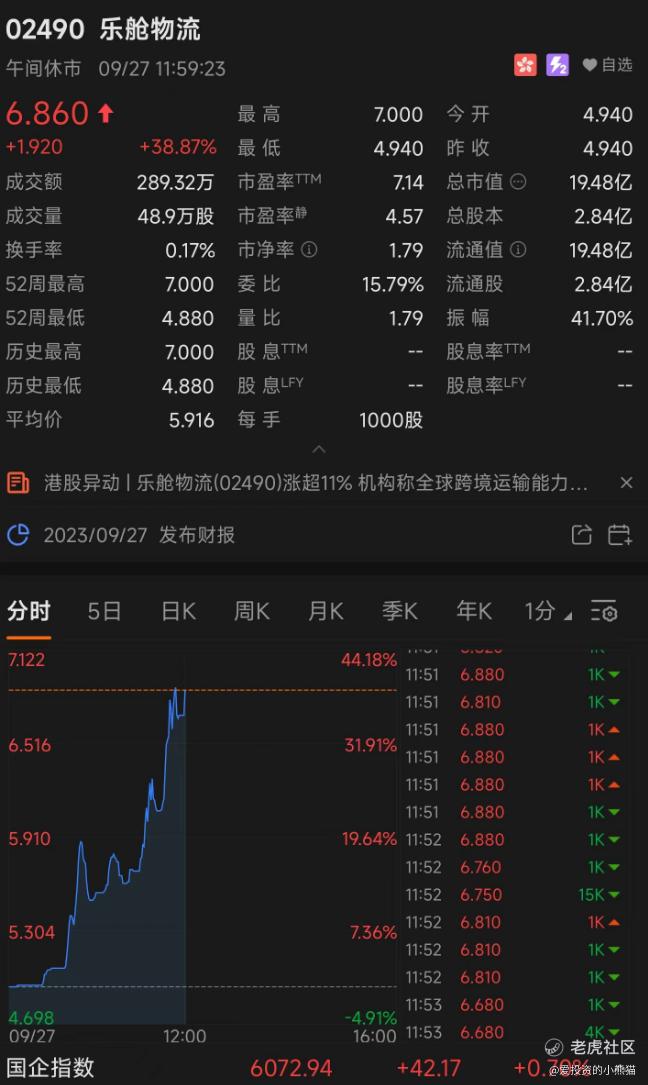The height and width of the screenshot is (1085, 648).
Task: Add earnings date to calendar
Action: pyautogui.click(x=620, y=535)
